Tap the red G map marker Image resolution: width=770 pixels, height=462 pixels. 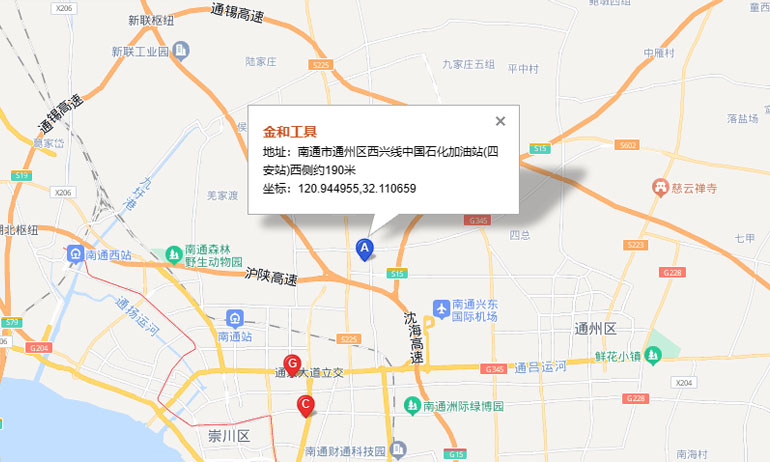tap(293, 364)
